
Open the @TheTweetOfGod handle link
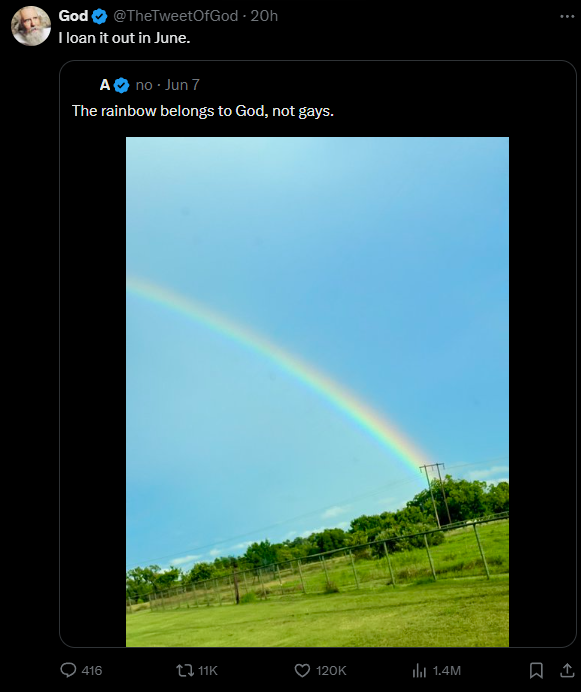point(176,16)
